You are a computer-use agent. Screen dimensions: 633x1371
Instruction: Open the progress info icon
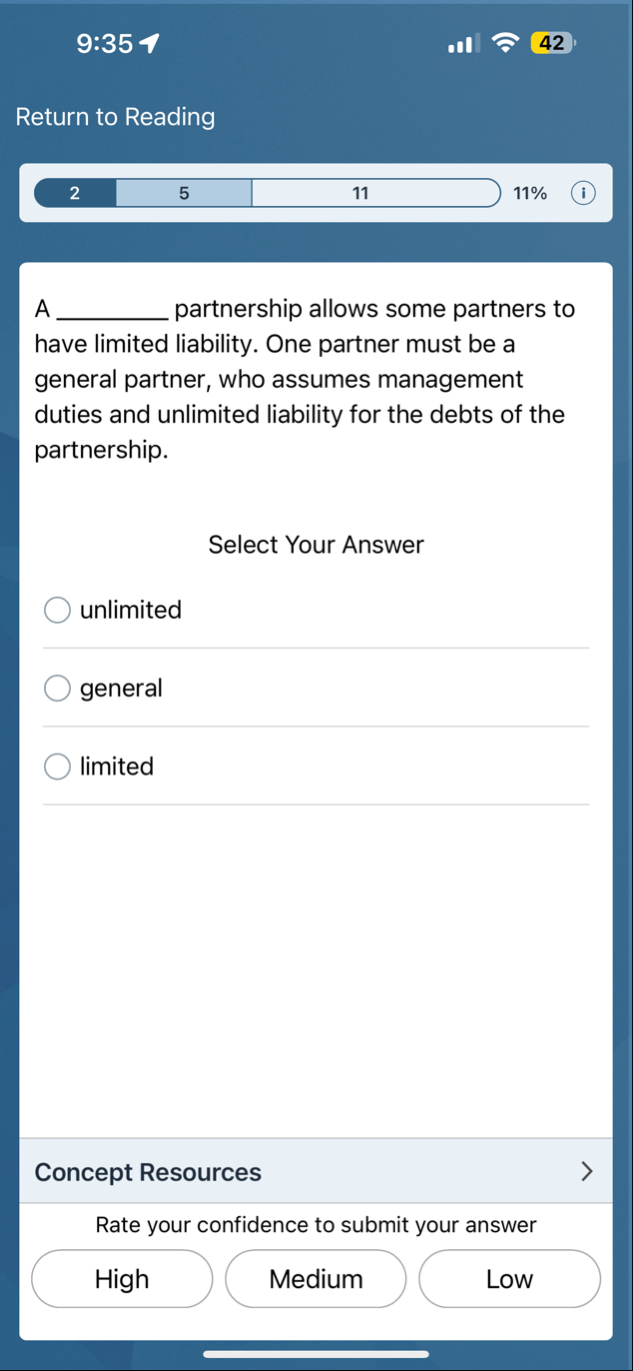coord(583,193)
